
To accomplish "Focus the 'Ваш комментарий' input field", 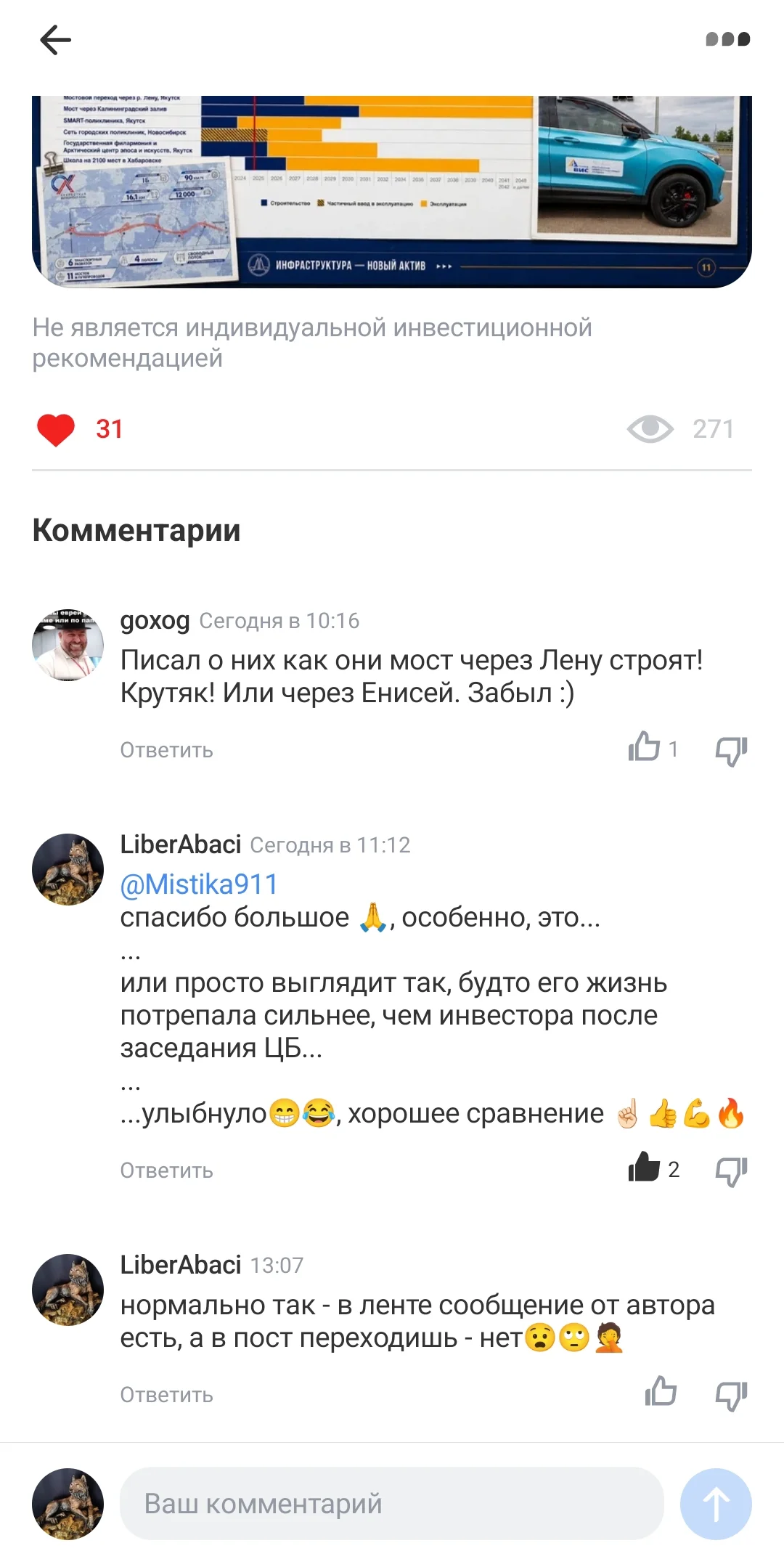I will coord(392,1504).
